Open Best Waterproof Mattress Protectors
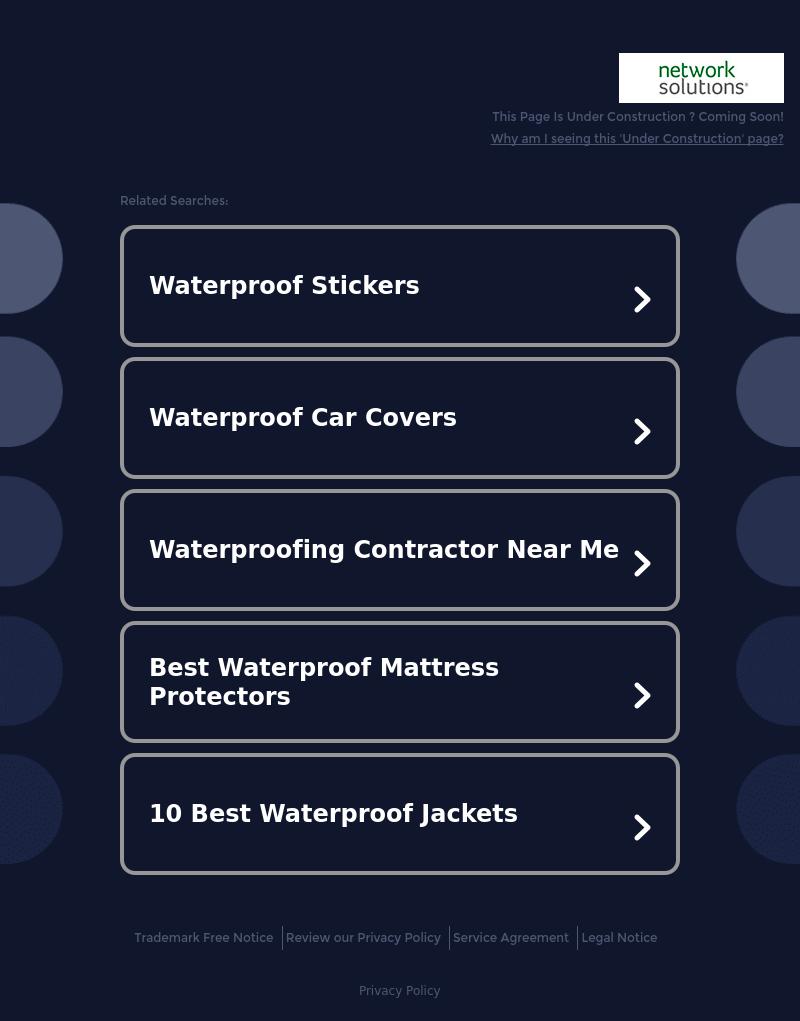This screenshot has height=1021, width=800. tap(399, 682)
